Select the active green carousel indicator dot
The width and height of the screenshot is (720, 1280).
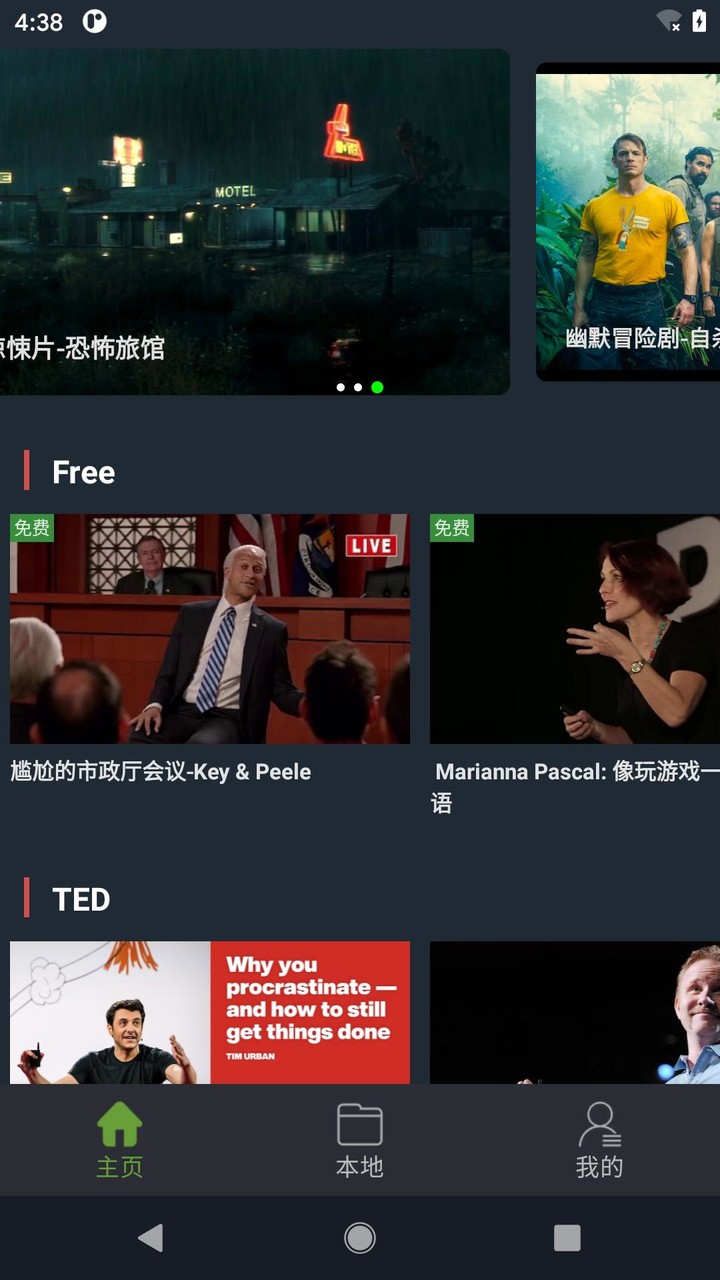pos(377,386)
